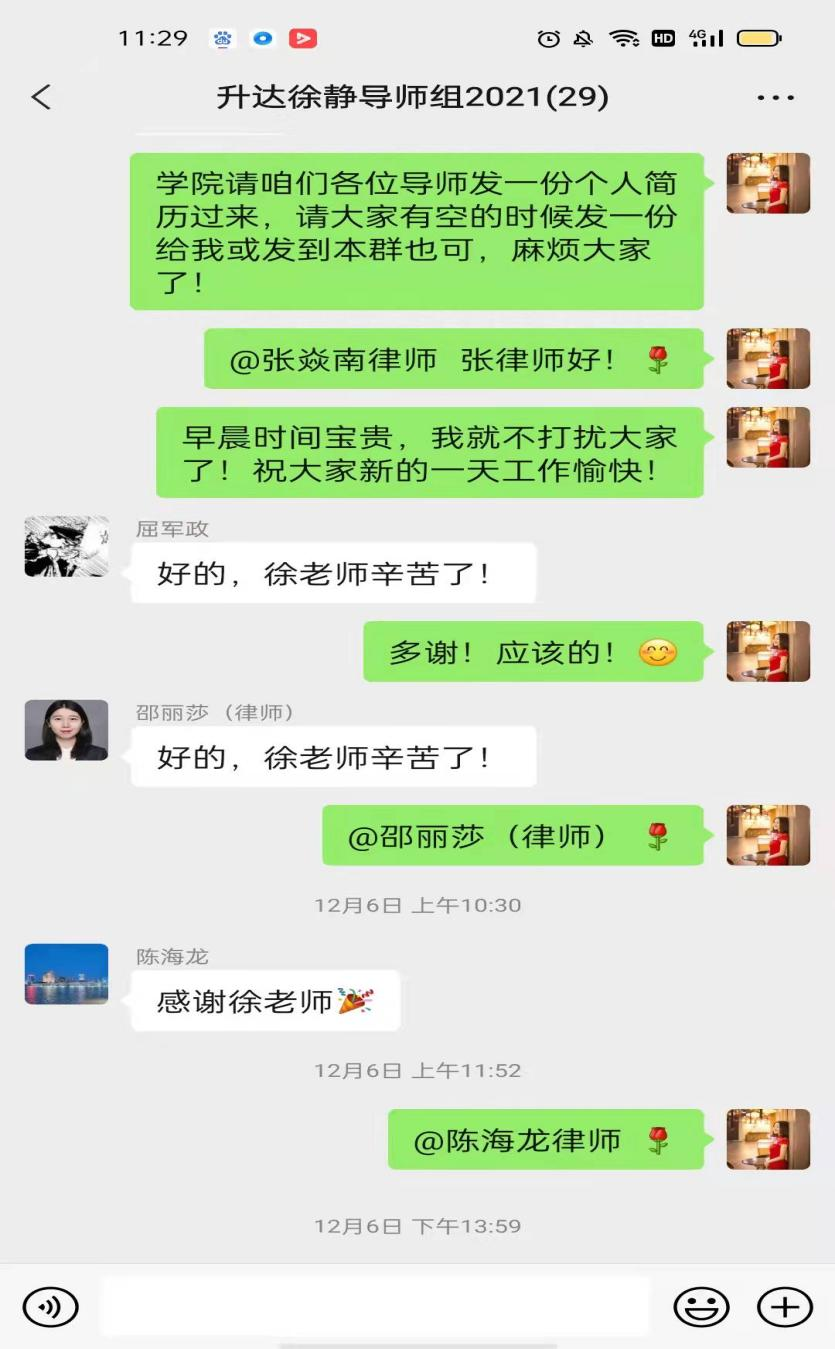View 陈海龙's profile avatar
This screenshot has height=1349, width=835.
point(66,974)
